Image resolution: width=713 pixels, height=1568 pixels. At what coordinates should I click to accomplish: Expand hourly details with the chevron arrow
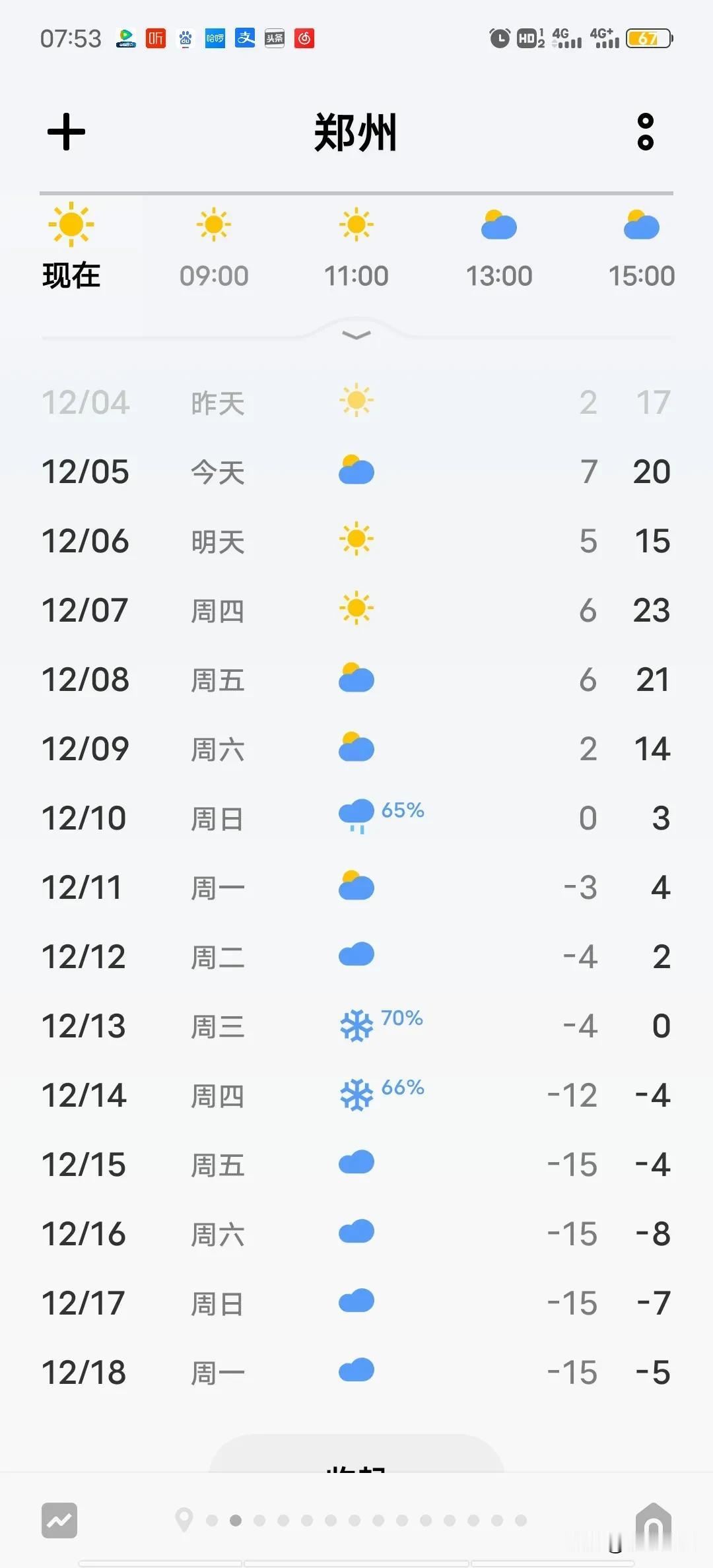356,335
